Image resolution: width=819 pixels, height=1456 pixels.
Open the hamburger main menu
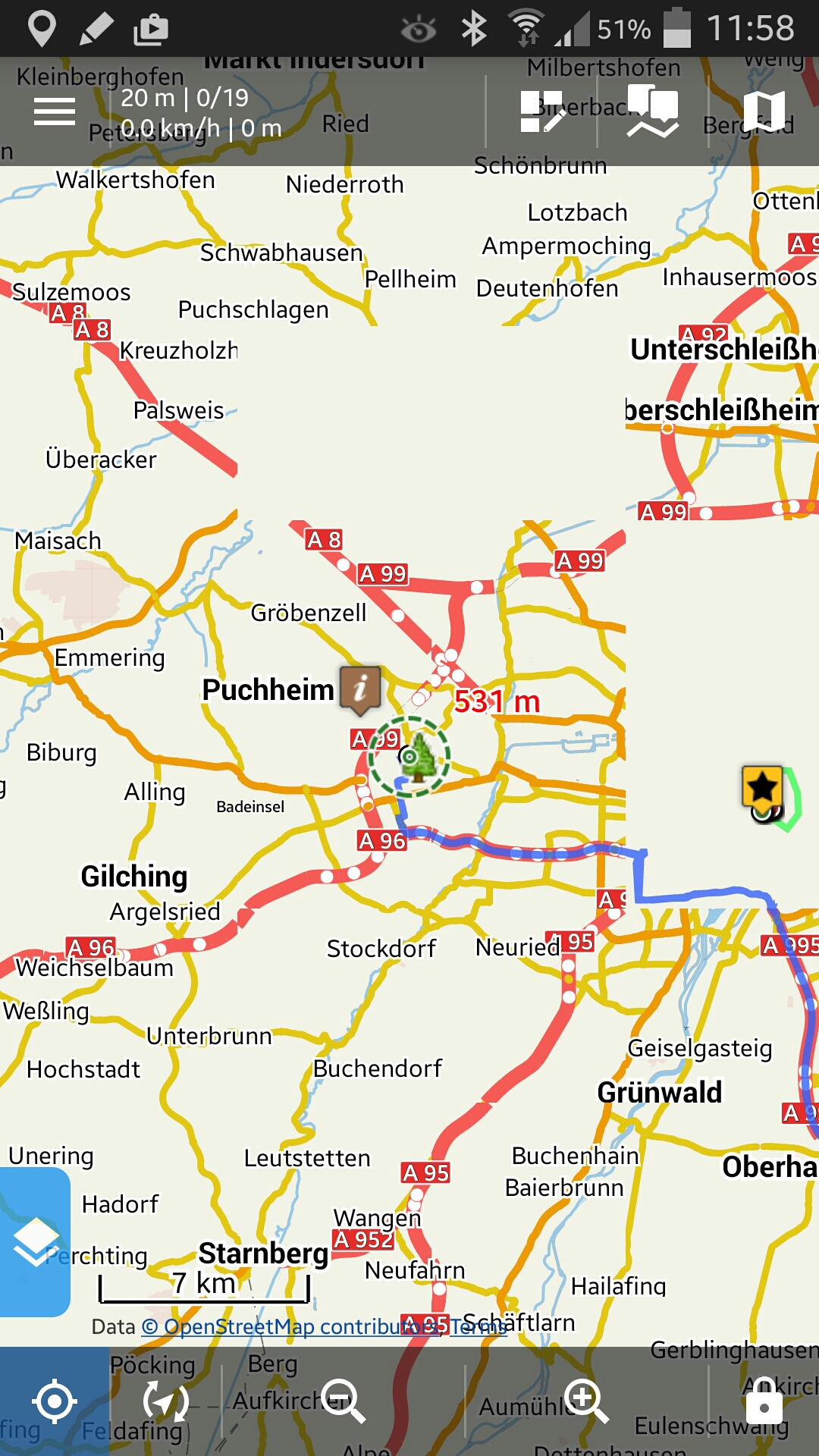(x=55, y=111)
